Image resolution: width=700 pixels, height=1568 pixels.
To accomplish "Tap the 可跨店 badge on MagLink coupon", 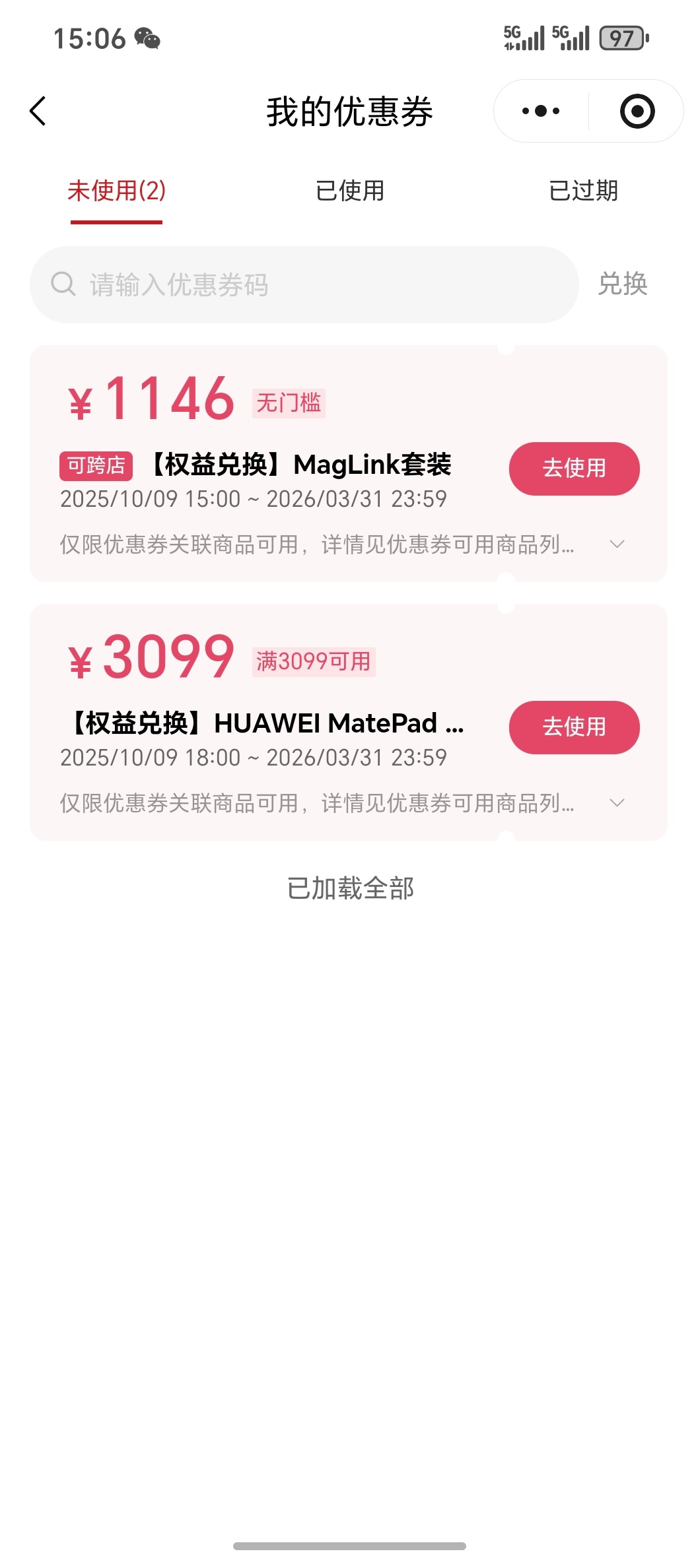I will click(x=94, y=467).
